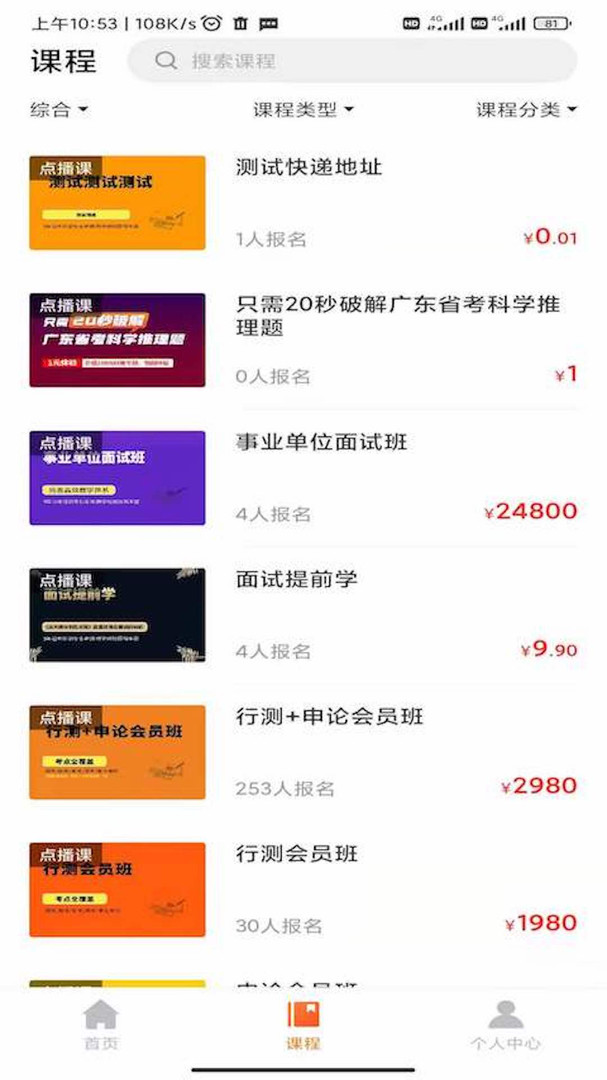
Task: Open the 课程类型 filter dropdown
Action: (303, 110)
